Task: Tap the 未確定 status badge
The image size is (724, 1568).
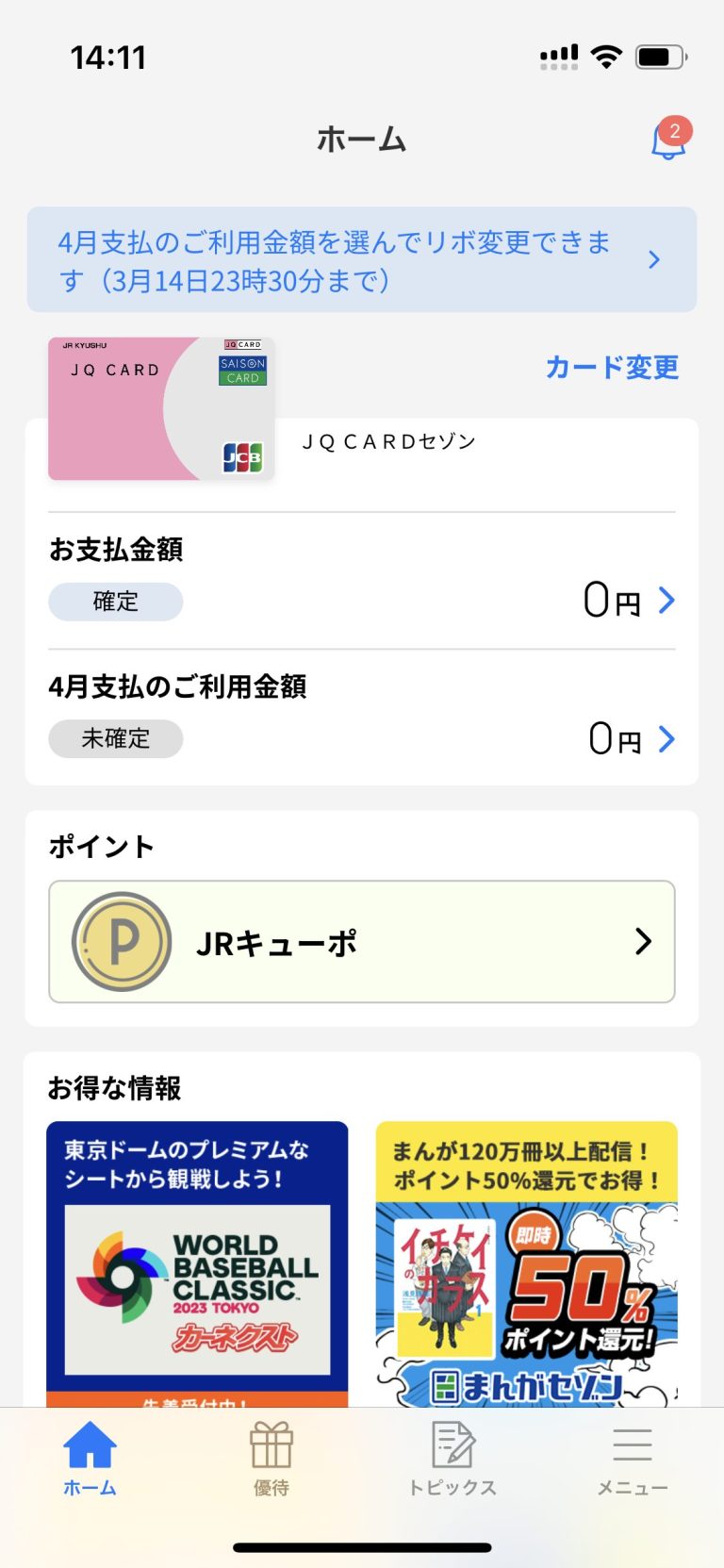Action: (x=115, y=739)
